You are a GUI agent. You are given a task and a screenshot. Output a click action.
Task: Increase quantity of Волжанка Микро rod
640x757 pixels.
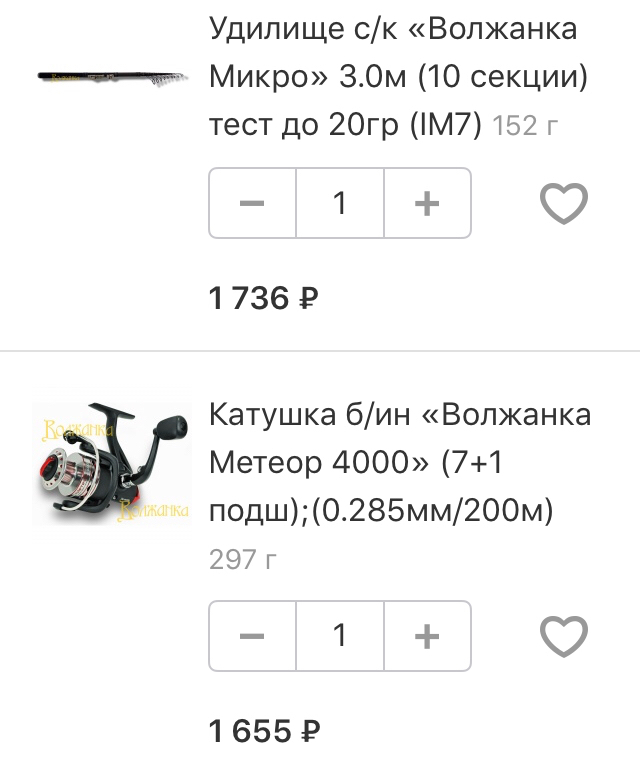pyautogui.click(x=427, y=203)
